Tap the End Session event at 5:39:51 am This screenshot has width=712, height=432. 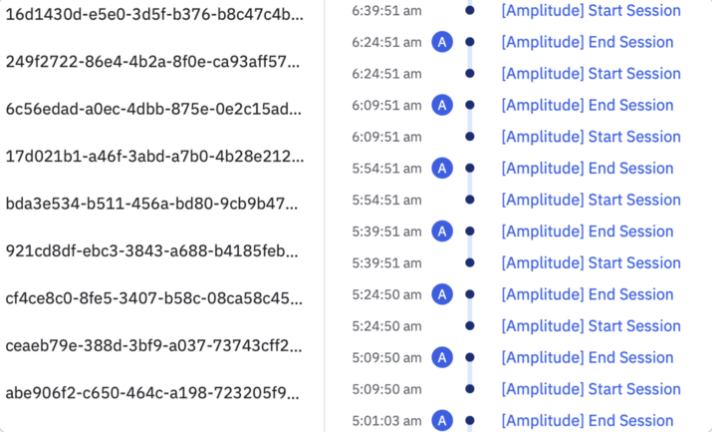click(587, 231)
